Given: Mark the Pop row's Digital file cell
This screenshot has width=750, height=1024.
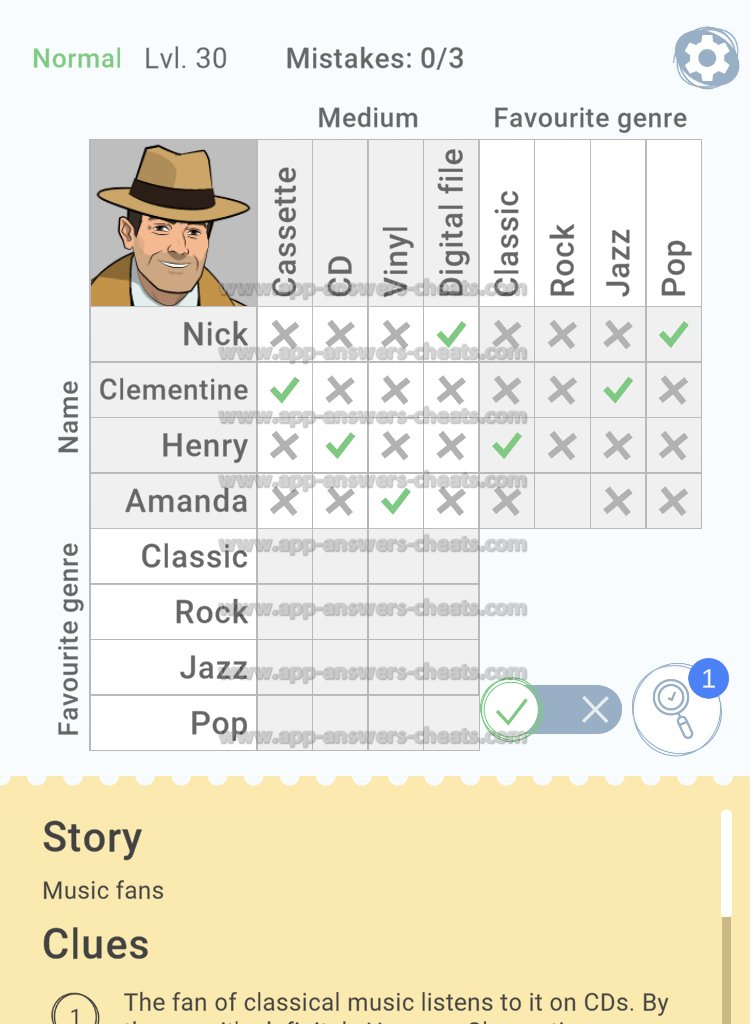Looking at the screenshot, I should (451, 723).
